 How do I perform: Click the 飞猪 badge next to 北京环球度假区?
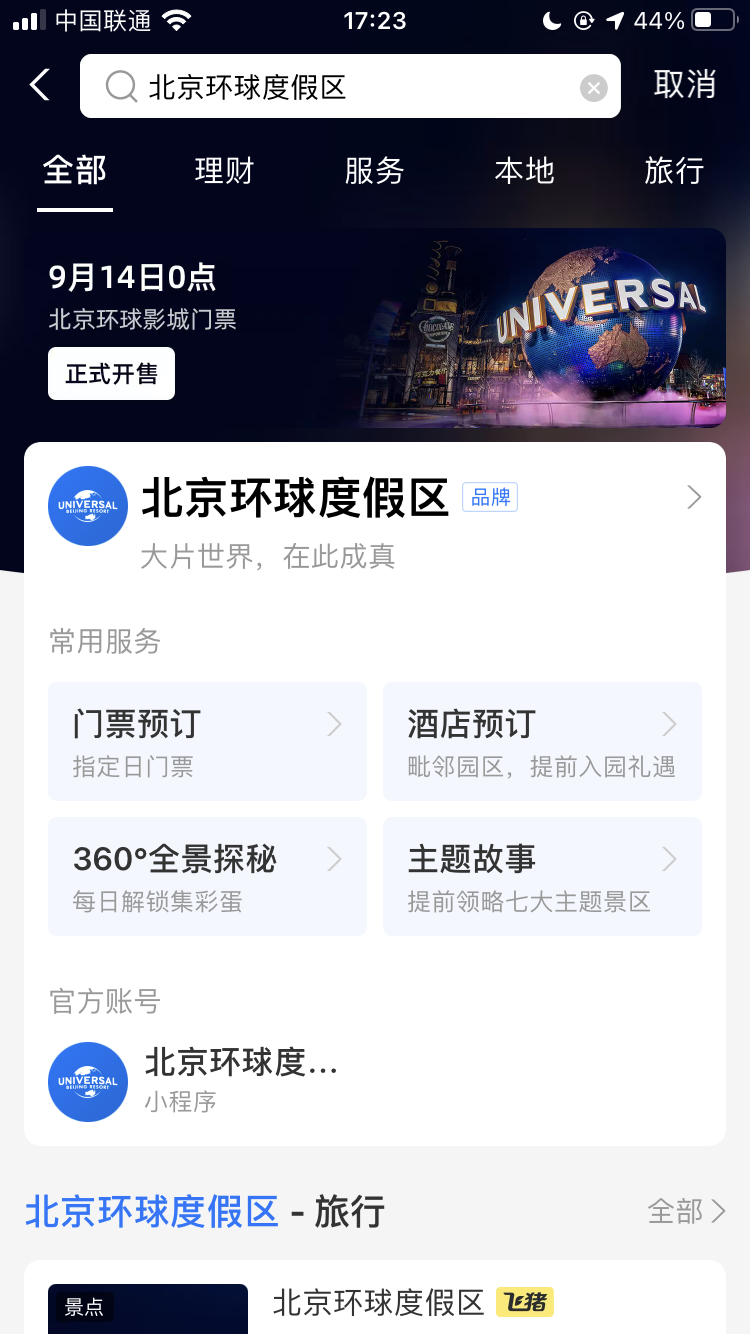point(524,1303)
